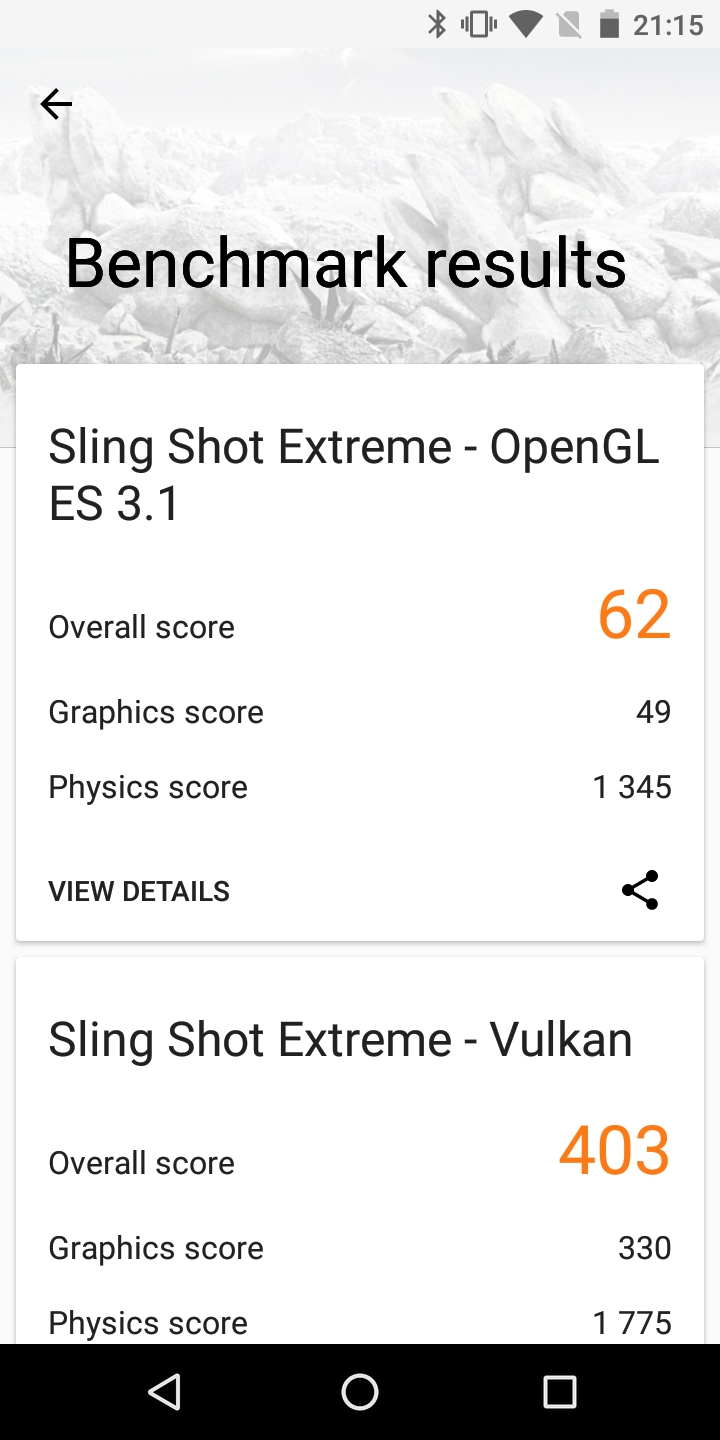The height and width of the screenshot is (1440, 720).
Task: Go back using the top-left arrow
Action: [56, 104]
